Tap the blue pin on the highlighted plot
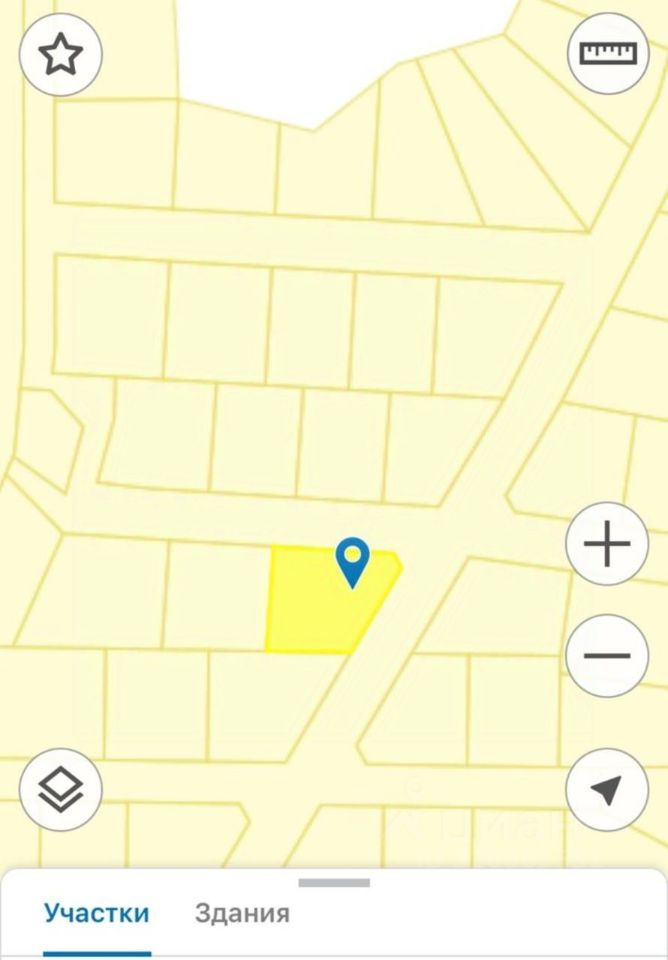Screen dimensions: 668x960 (352, 562)
